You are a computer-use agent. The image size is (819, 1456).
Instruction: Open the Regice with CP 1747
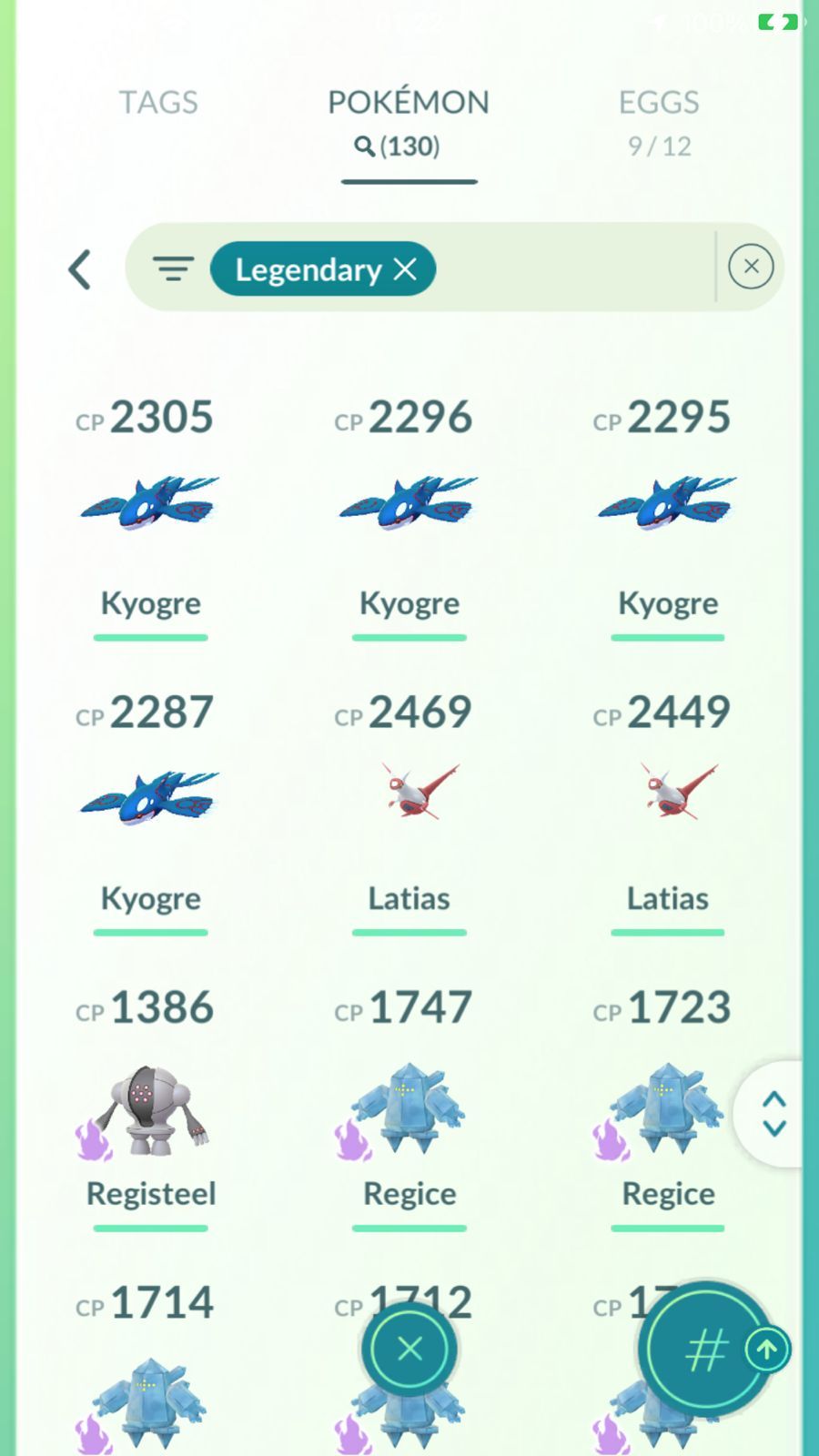(x=409, y=1110)
